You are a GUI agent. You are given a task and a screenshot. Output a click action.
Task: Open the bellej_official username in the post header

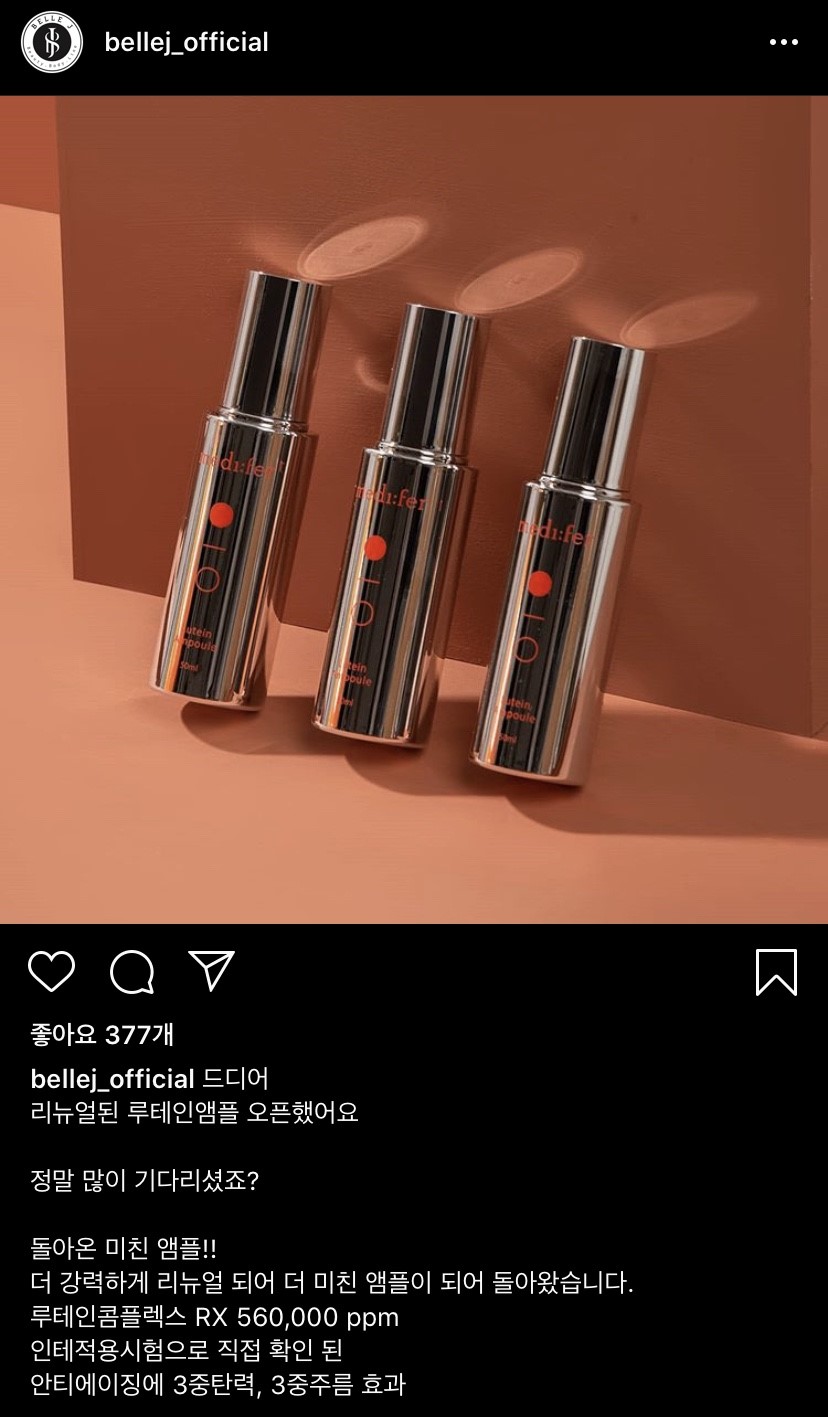tap(187, 43)
